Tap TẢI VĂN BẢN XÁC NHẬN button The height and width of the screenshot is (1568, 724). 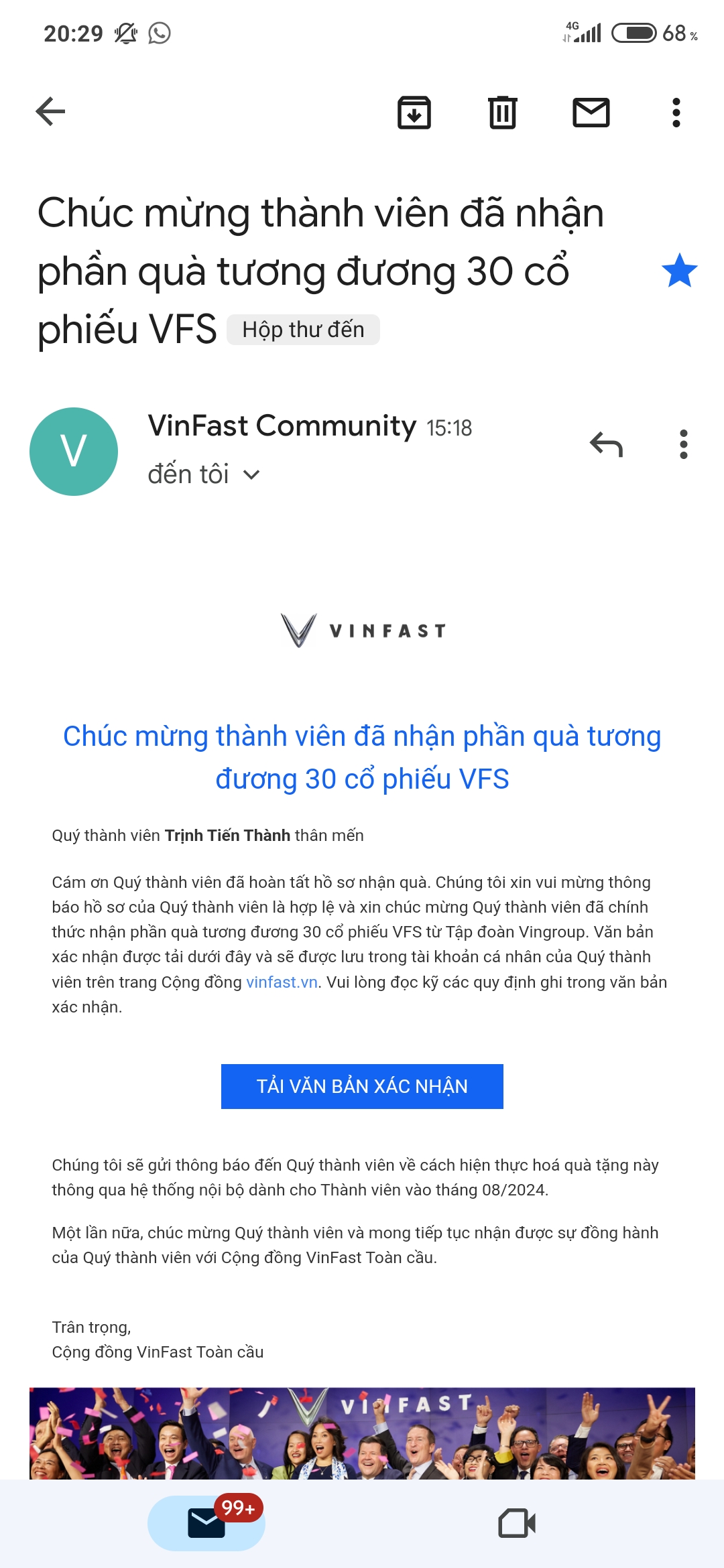362,1086
